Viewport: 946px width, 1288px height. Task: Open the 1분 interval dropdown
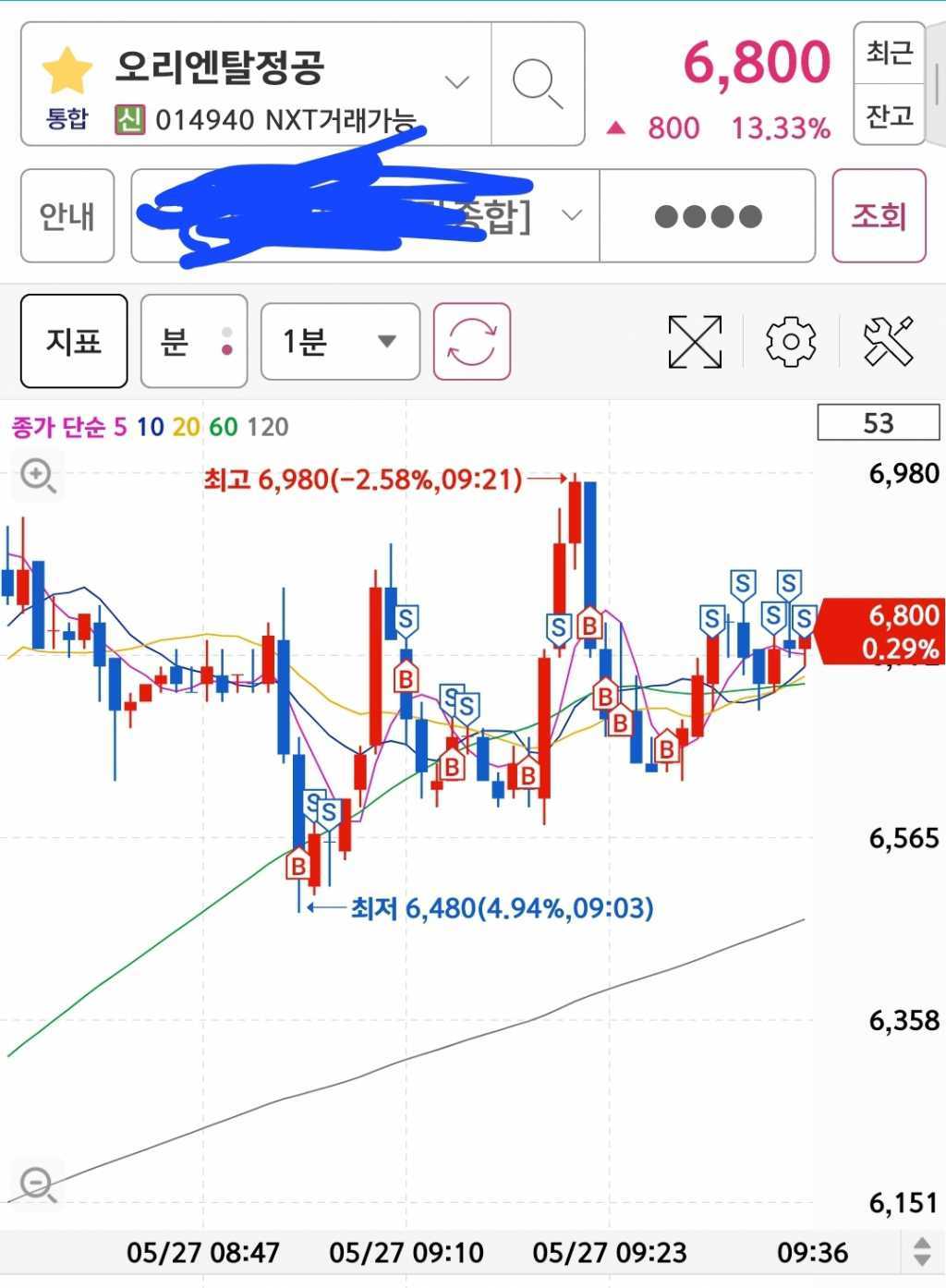click(x=340, y=341)
